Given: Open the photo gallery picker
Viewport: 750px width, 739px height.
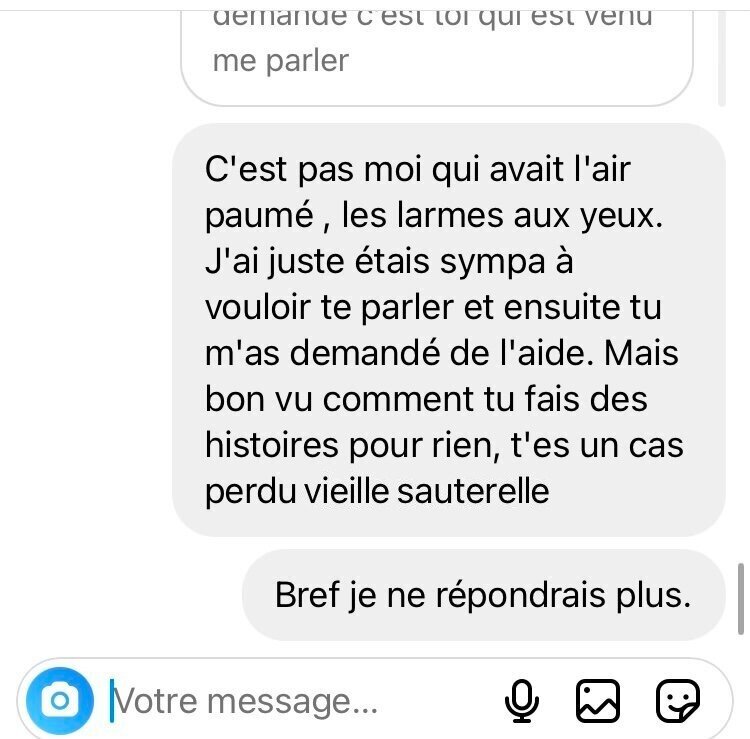Looking at the screenshot, I should click(x=598, y=700).
